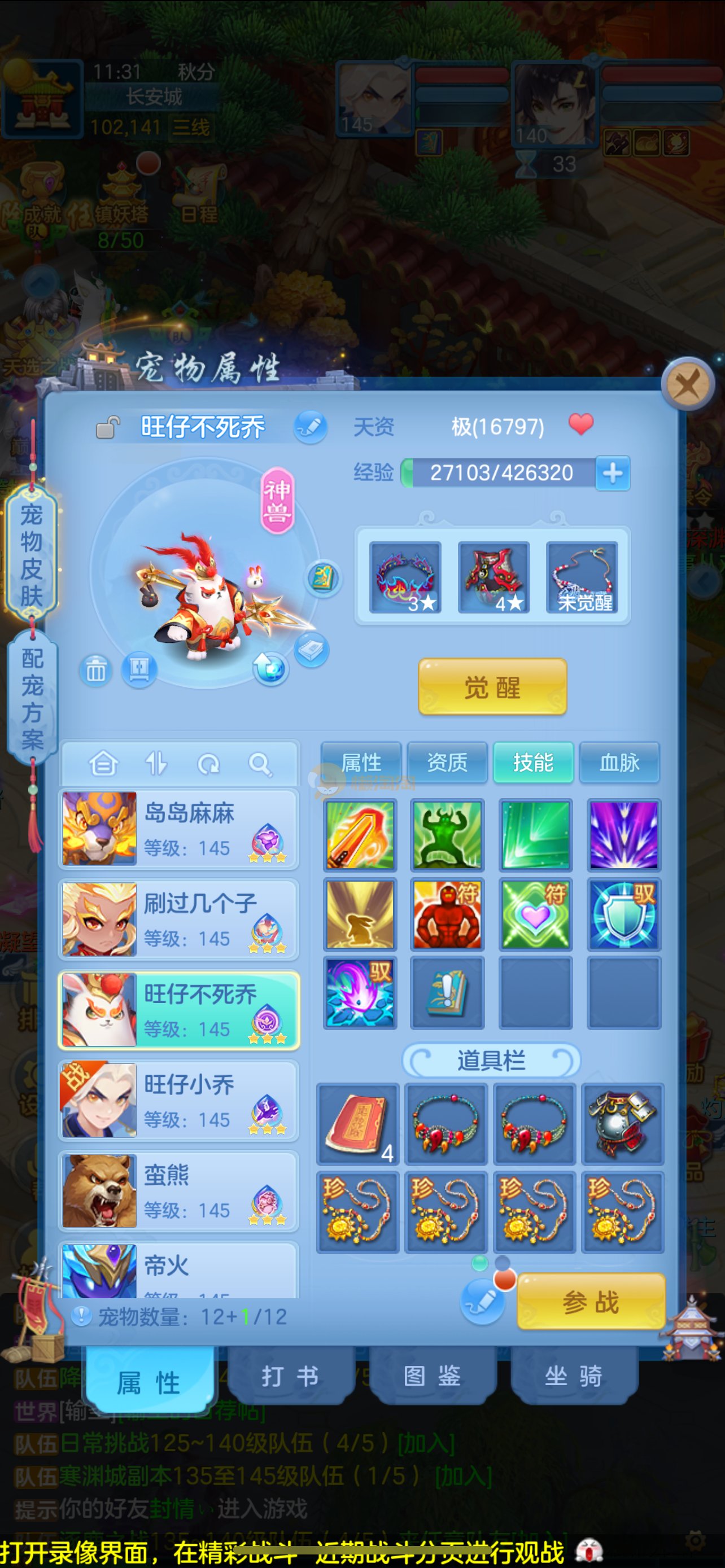This screenshot has height=1568, width=725.
Task: Go to the 图鉴 bottom tab
Action: coord(431,1377)
